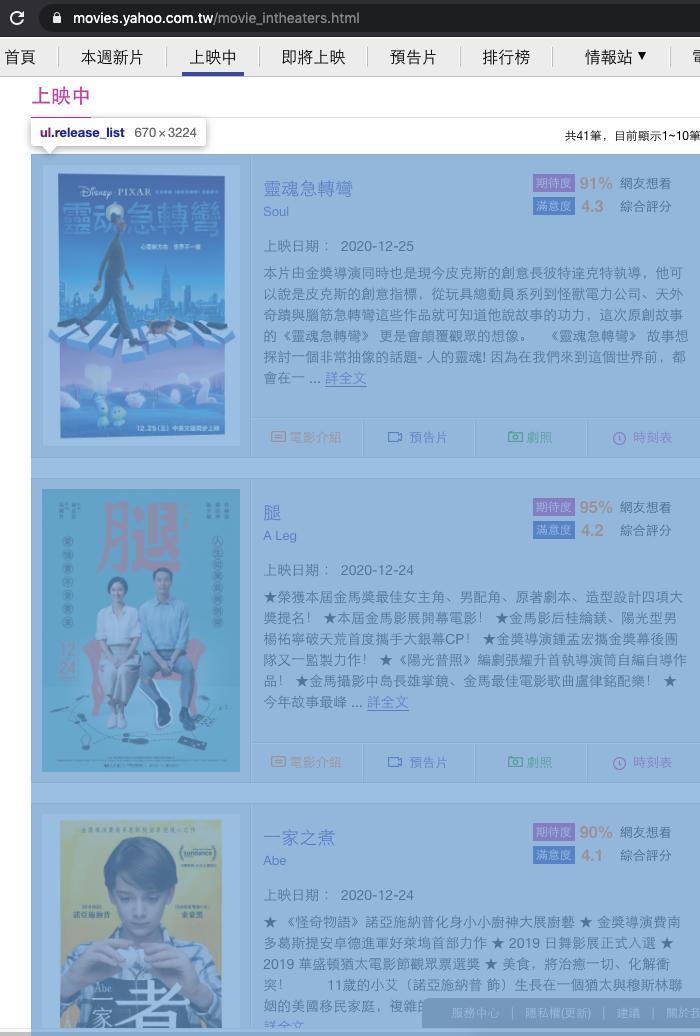Watch the 預告片 for 靈魂急轉彎
700x1036 pixels.
(x=418, y=437)
